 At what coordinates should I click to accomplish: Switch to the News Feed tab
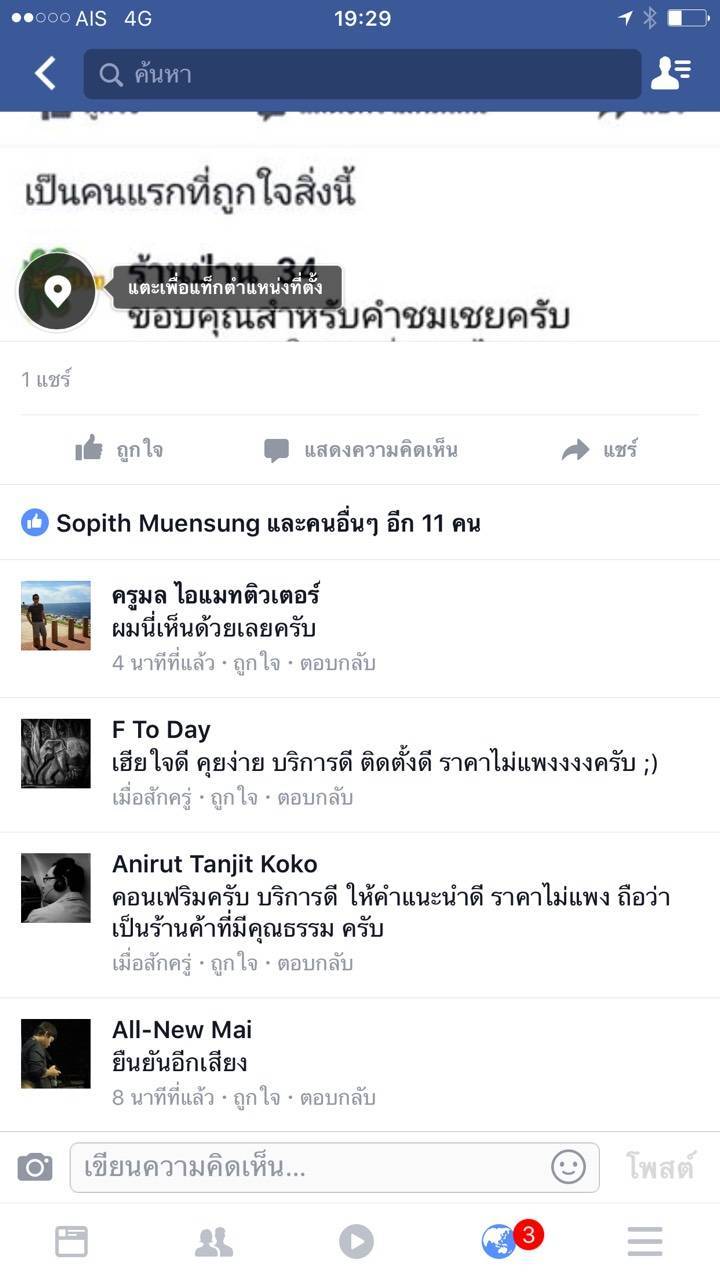[71, 1242]
